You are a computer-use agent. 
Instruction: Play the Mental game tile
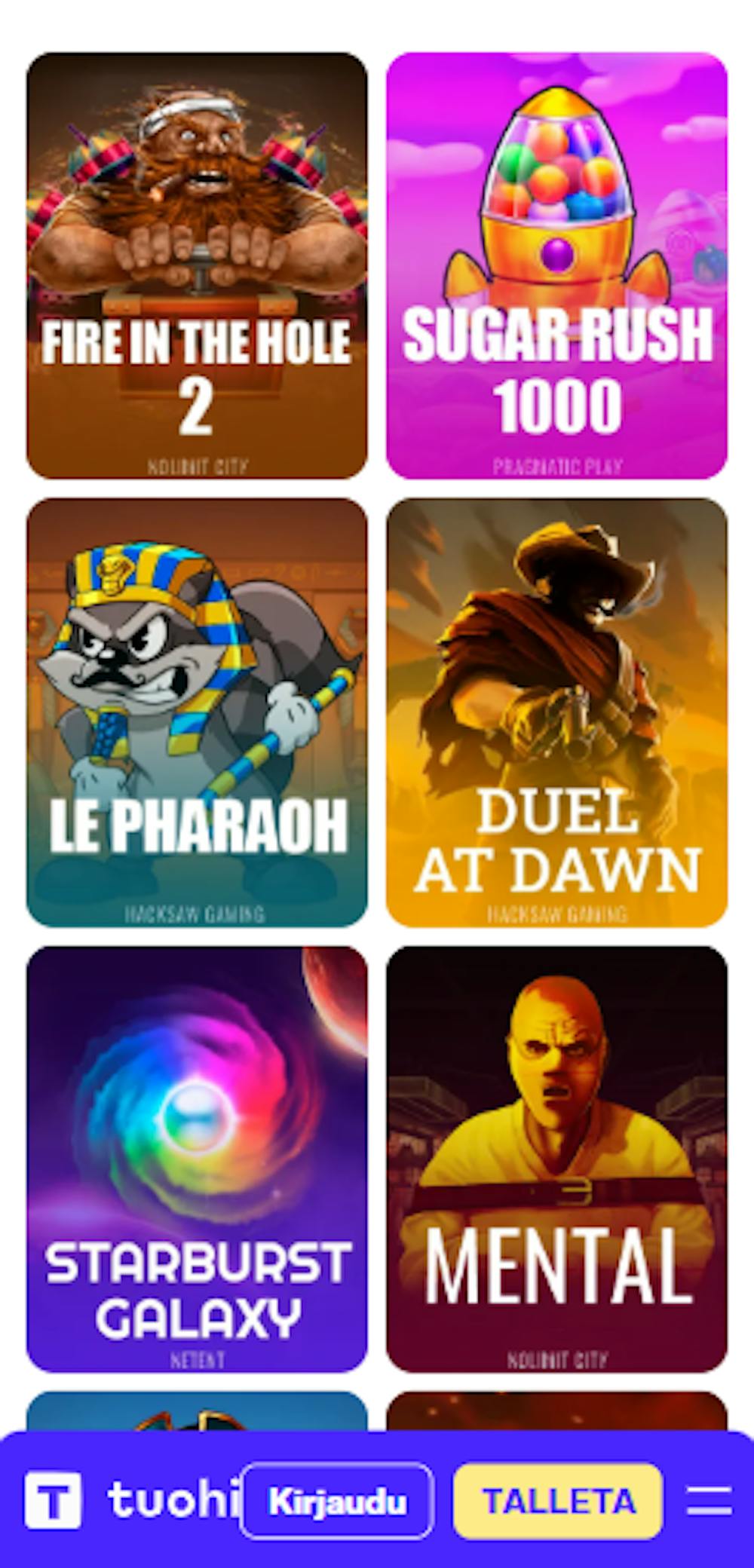click(556, 1159)
